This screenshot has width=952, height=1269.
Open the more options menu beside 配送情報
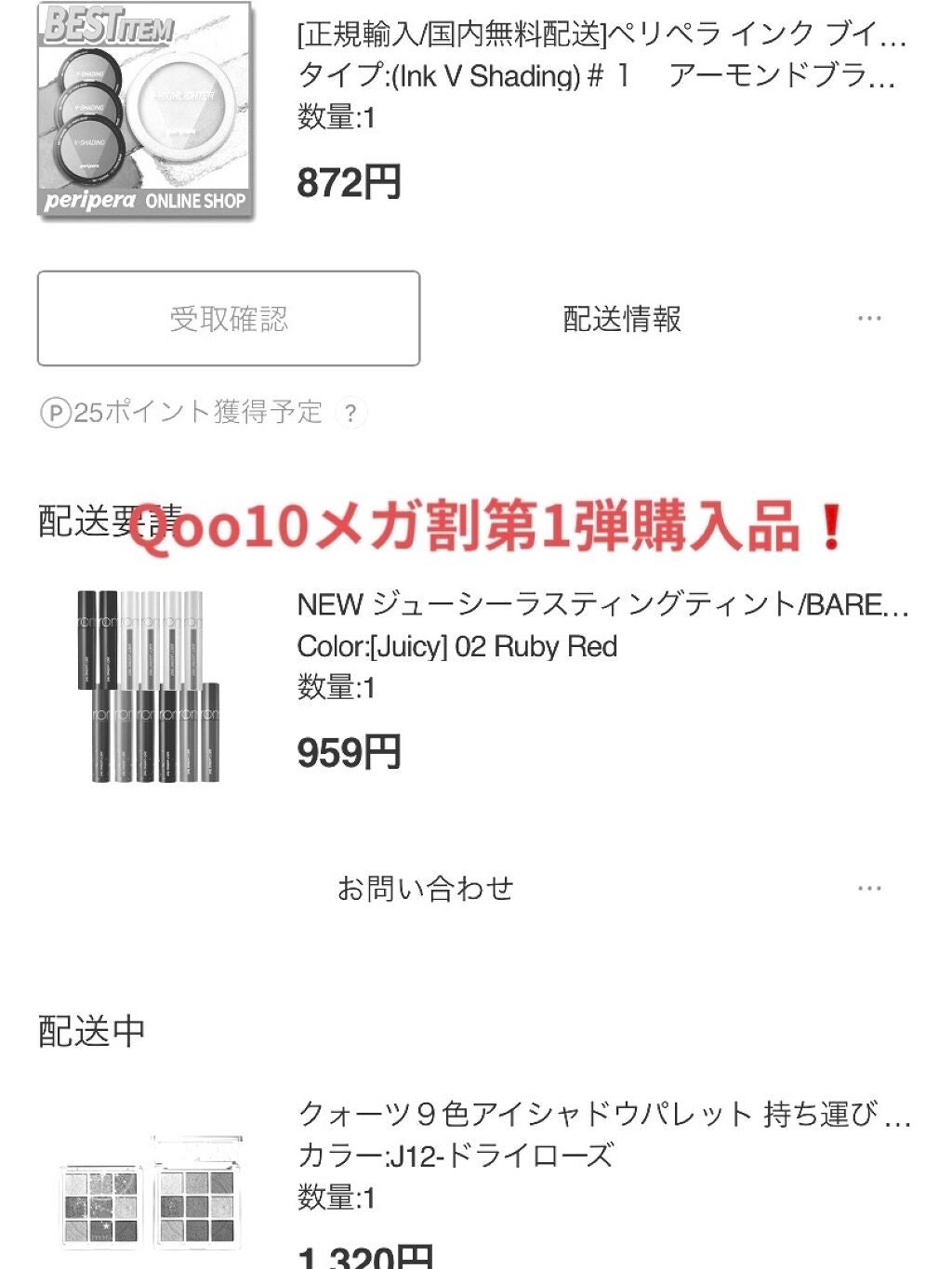(x=871, y=317)
